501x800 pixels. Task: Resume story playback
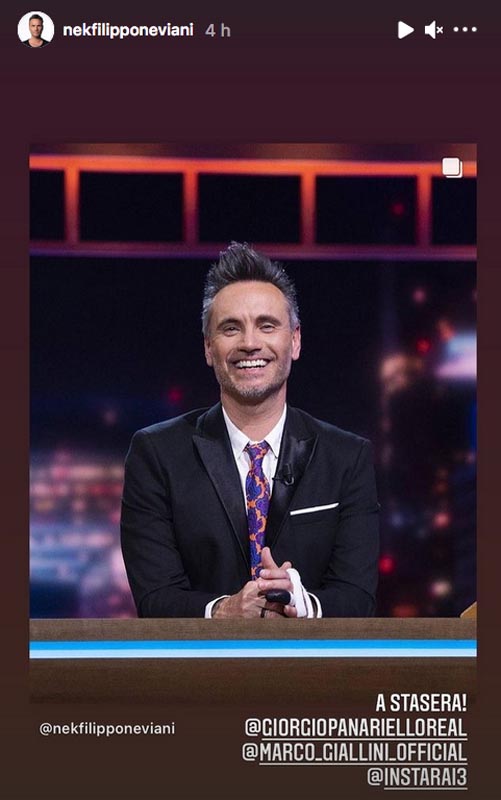click(x=406, y=30)
